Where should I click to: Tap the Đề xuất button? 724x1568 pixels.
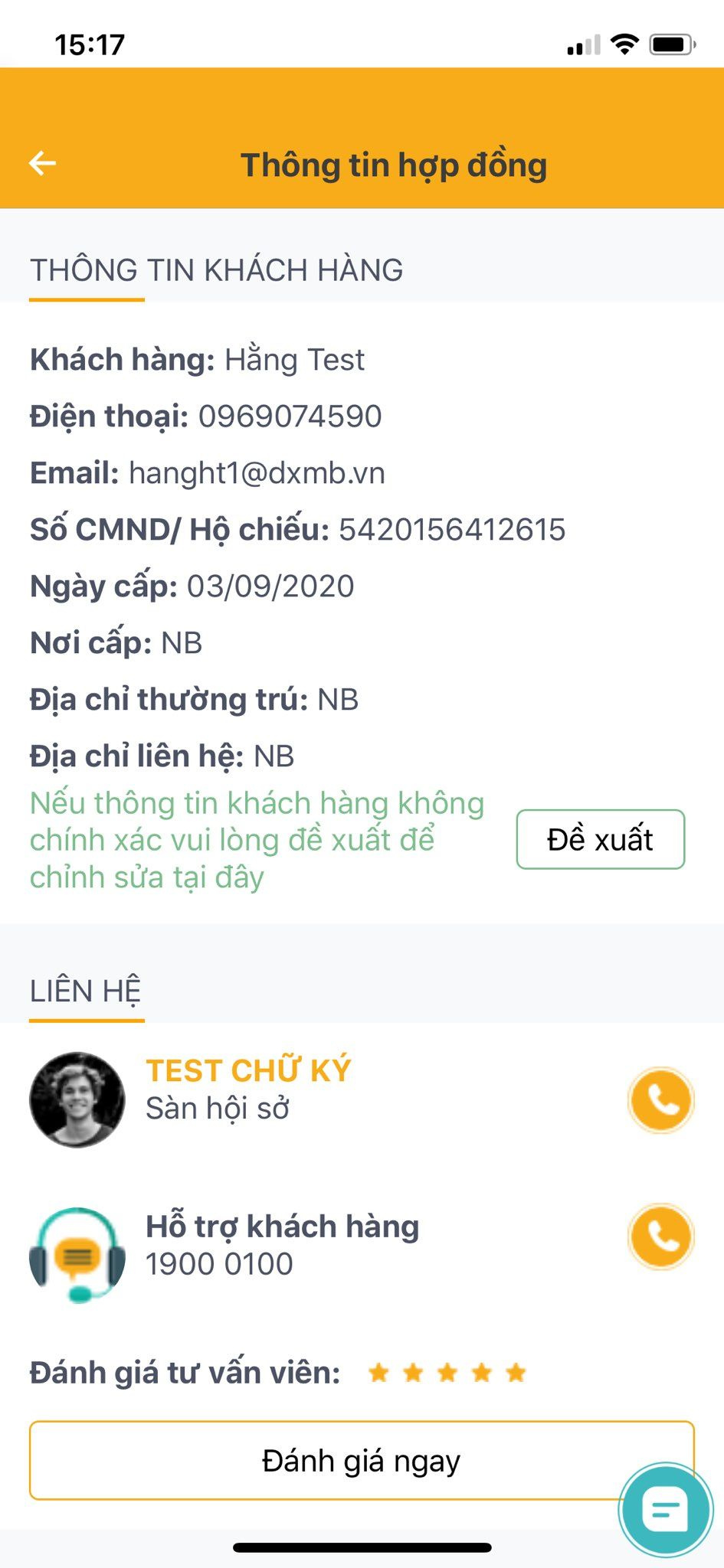pyautogui.click(x=601, y=839)
